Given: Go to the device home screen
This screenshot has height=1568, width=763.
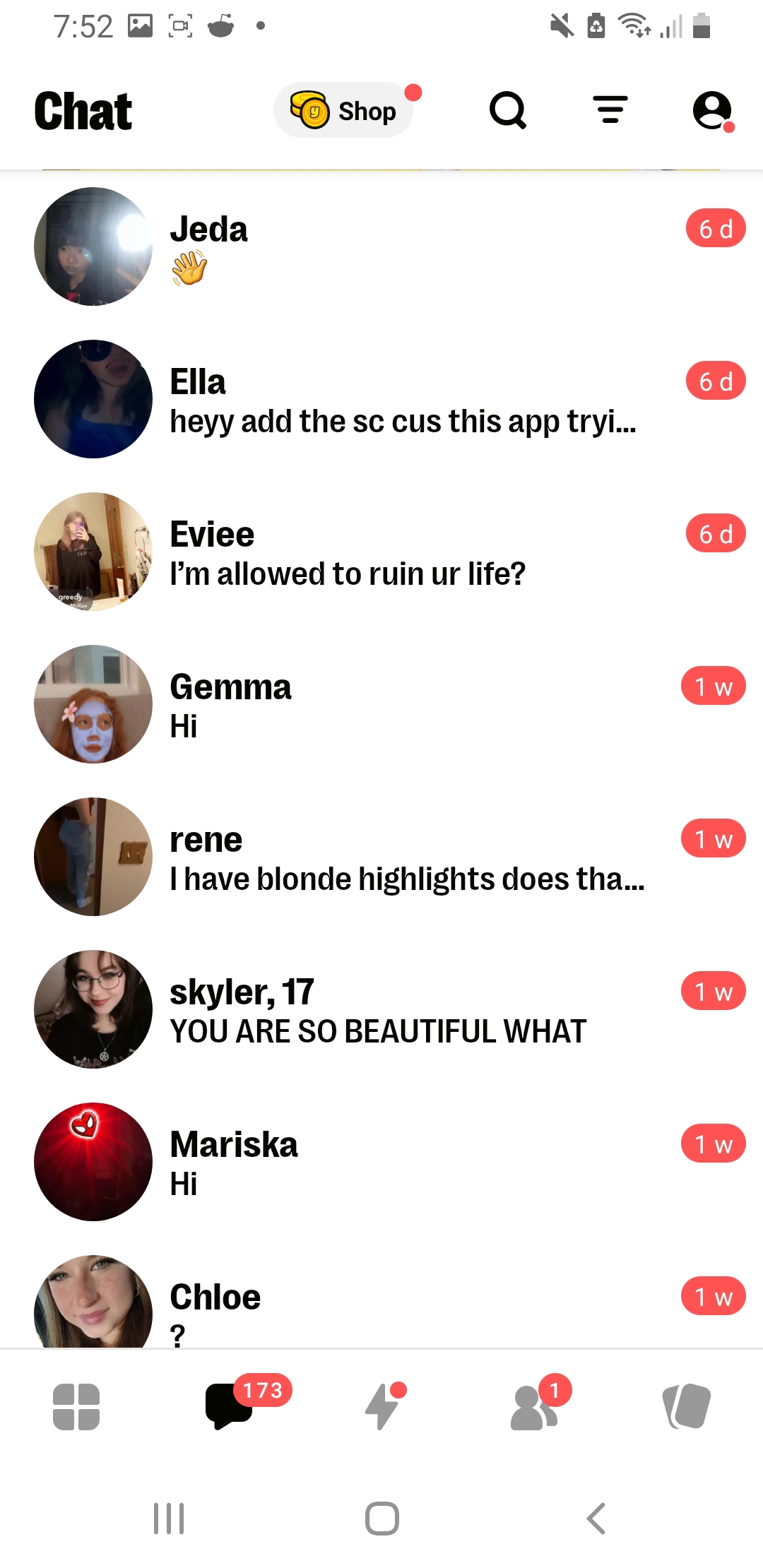Looking at the screenshot, I should 381,1518.
